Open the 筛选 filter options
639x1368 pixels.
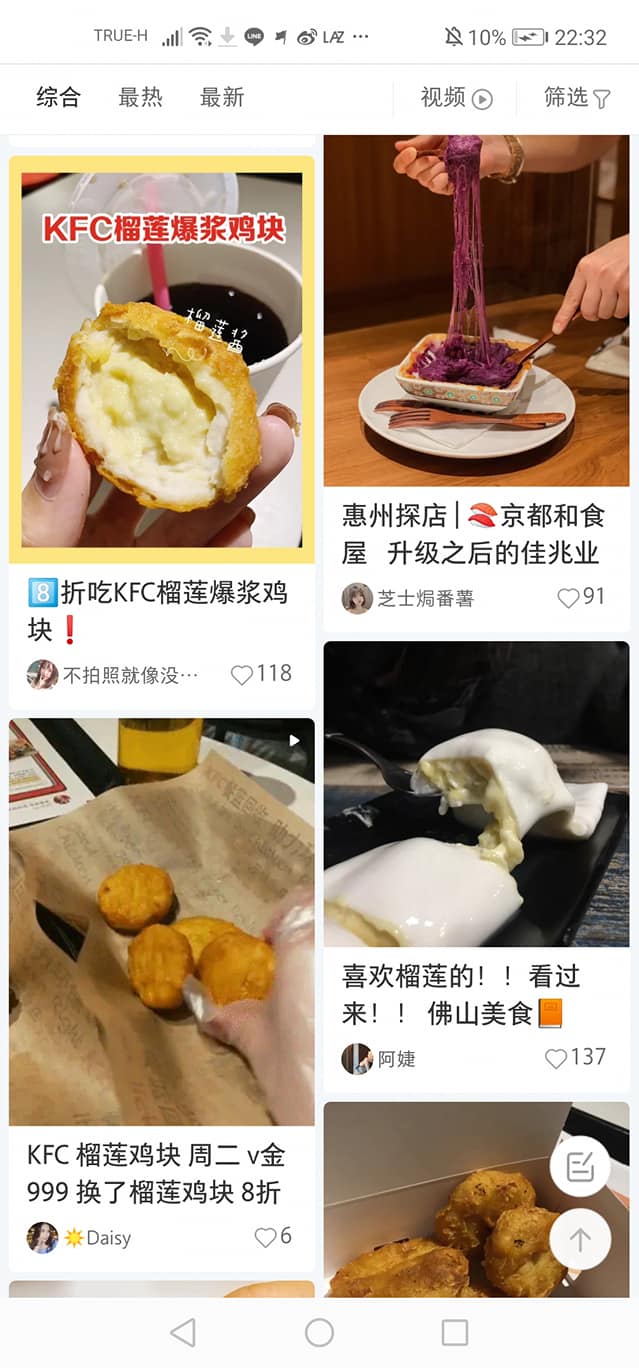(577, 98)
